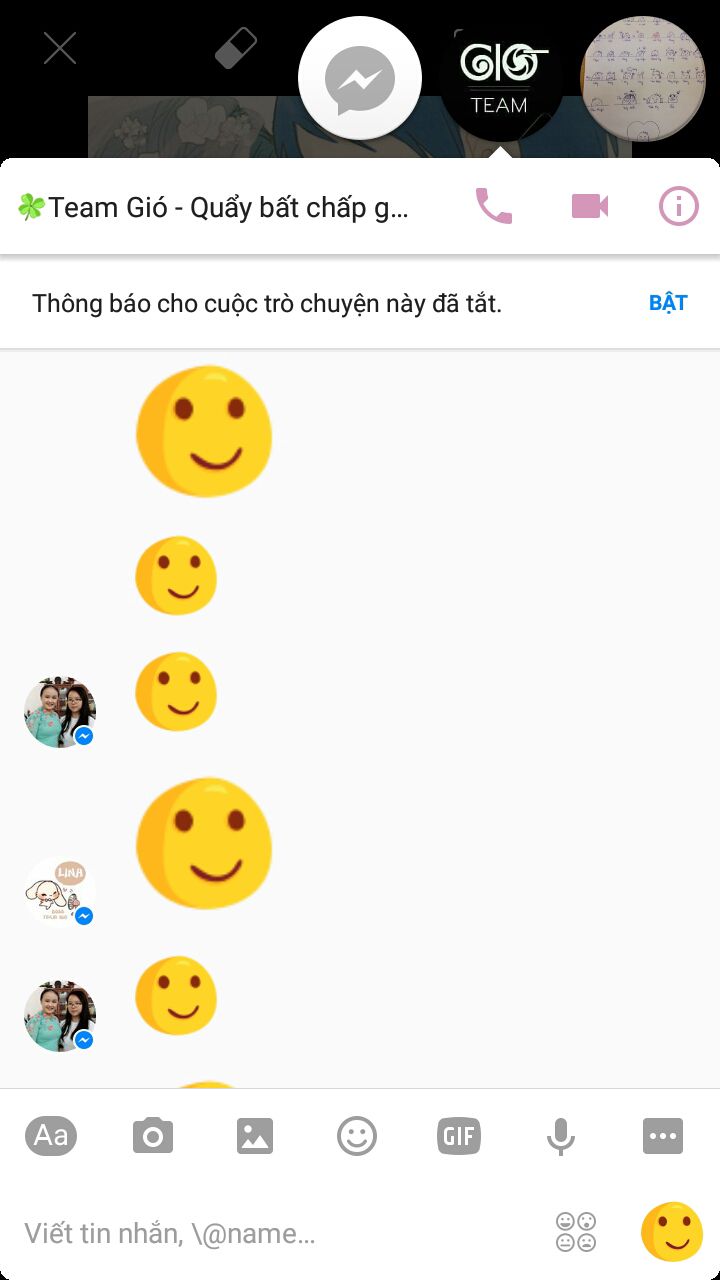
Task: Open the conversation info details
Action: coord(679,206)
